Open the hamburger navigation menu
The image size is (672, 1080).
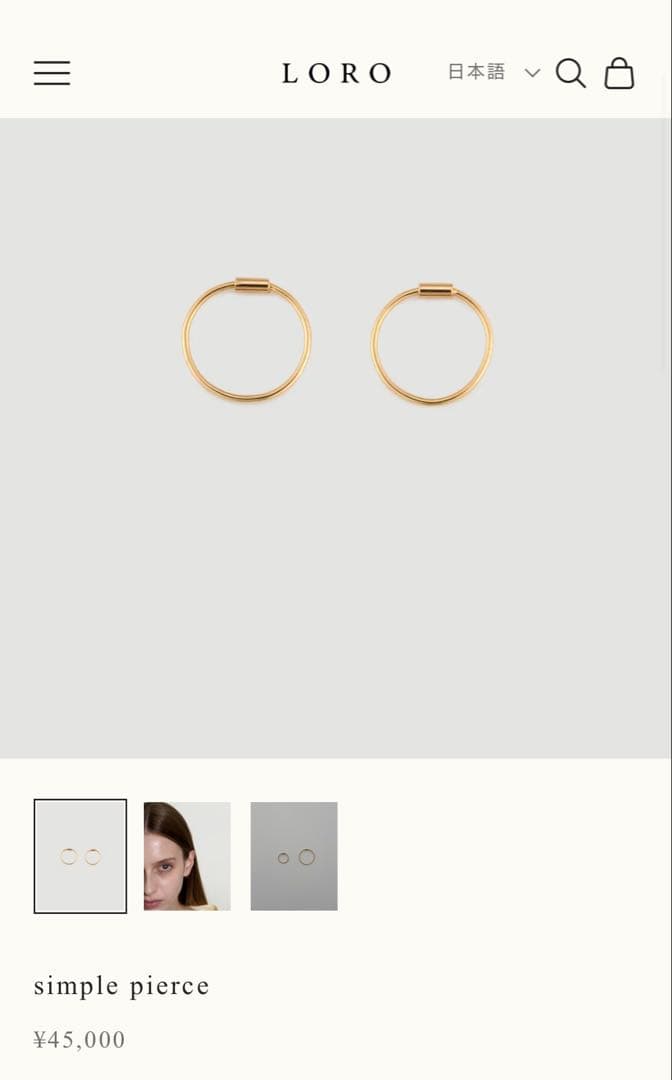coord(52,73)
